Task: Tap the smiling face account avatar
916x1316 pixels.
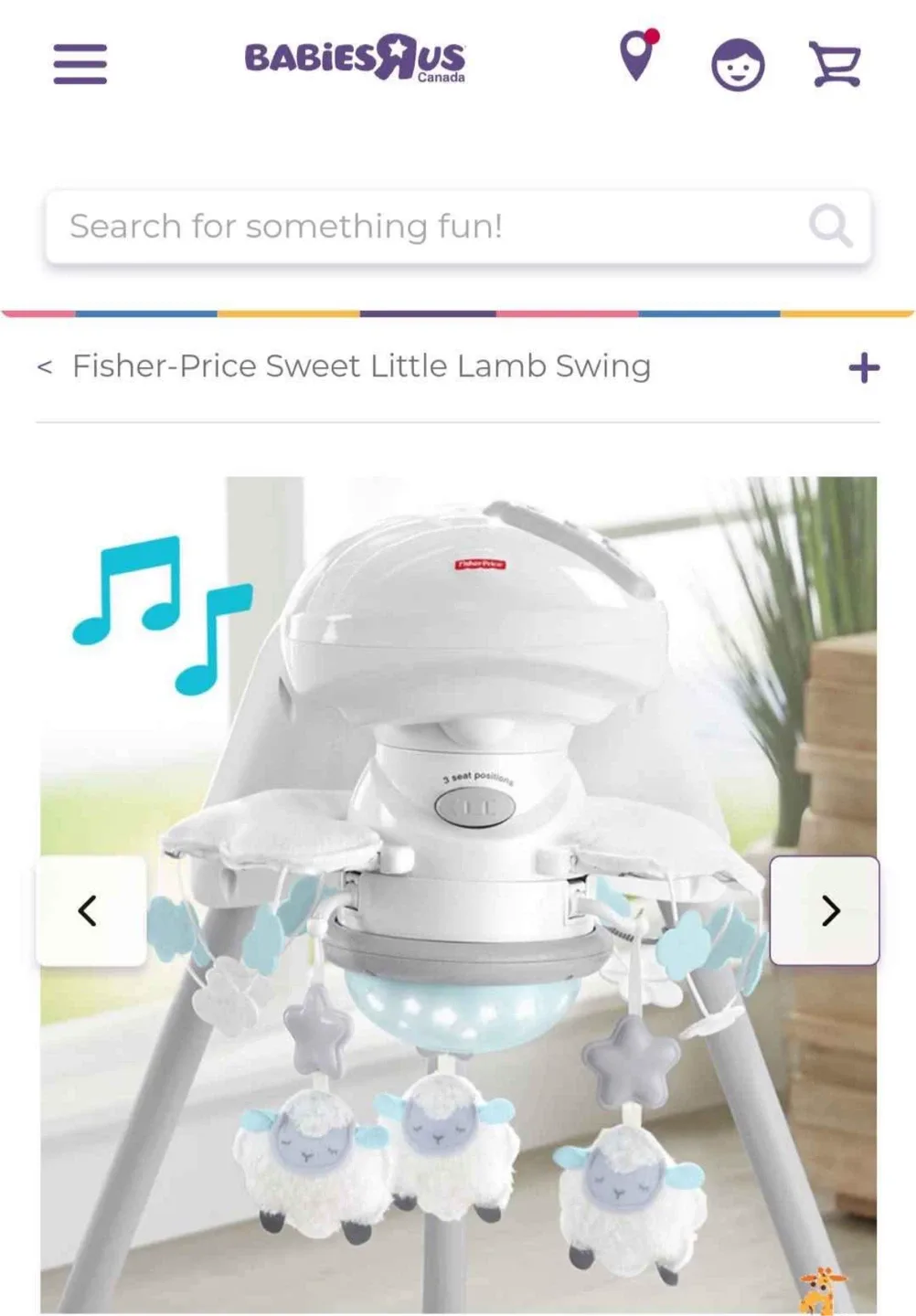Action: coord(740,66)
